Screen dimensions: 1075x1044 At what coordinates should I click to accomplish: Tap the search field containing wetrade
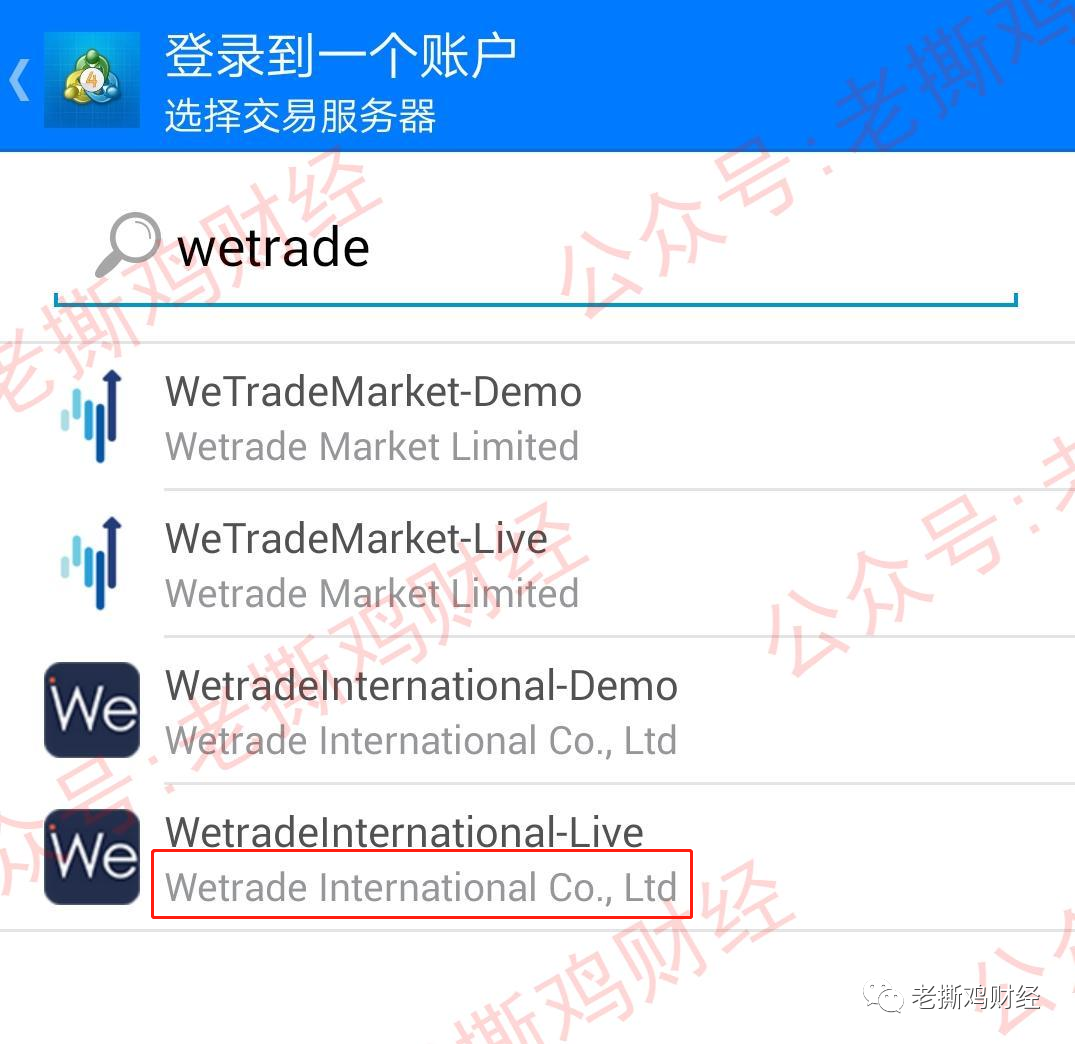click(560, 248)
